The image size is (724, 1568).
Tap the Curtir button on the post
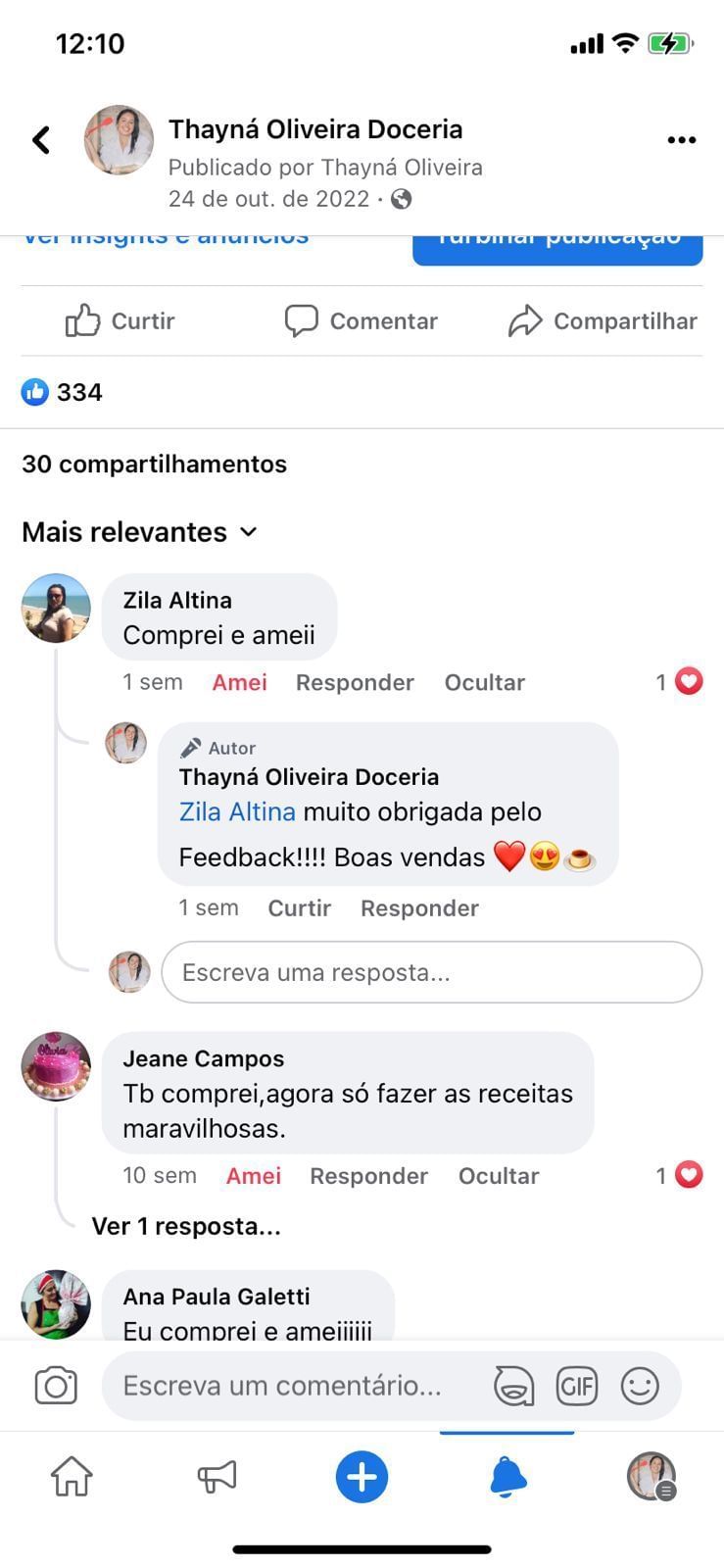[x=120, y=320]
